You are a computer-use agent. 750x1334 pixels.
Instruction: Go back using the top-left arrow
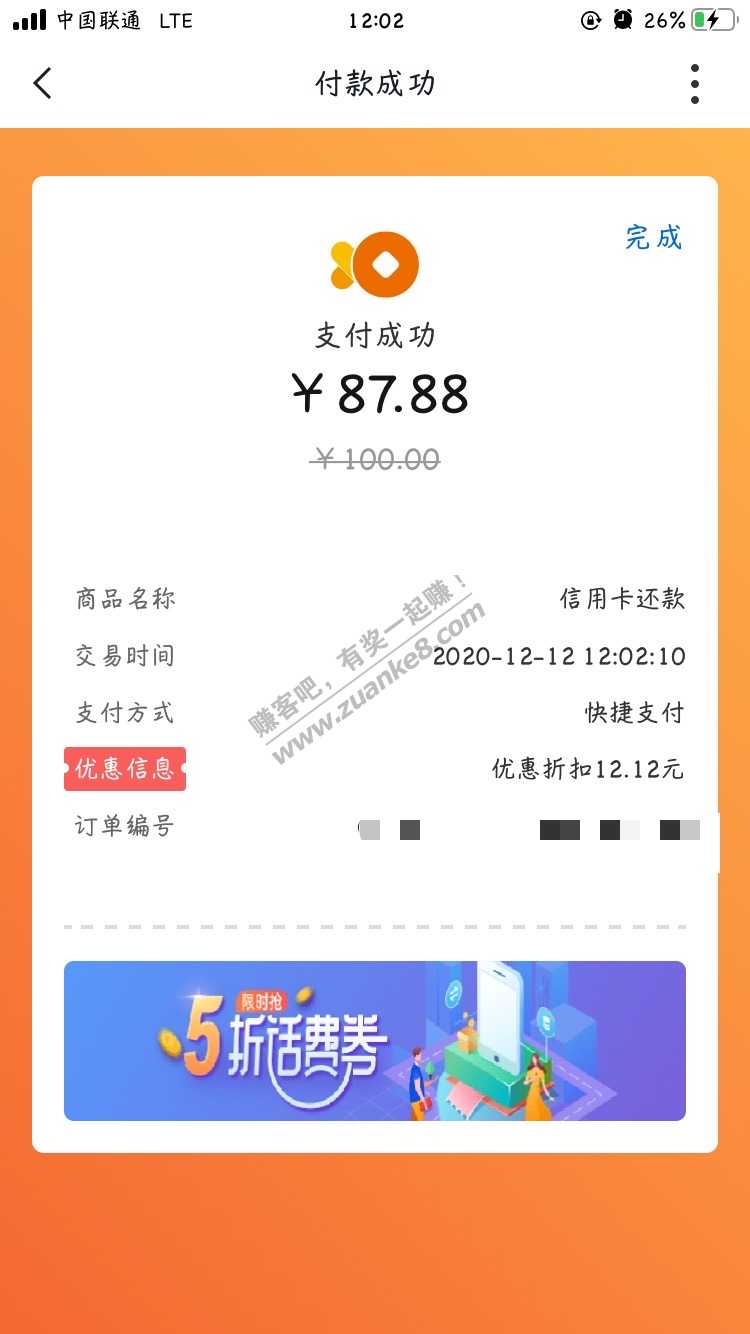[42, 83]
